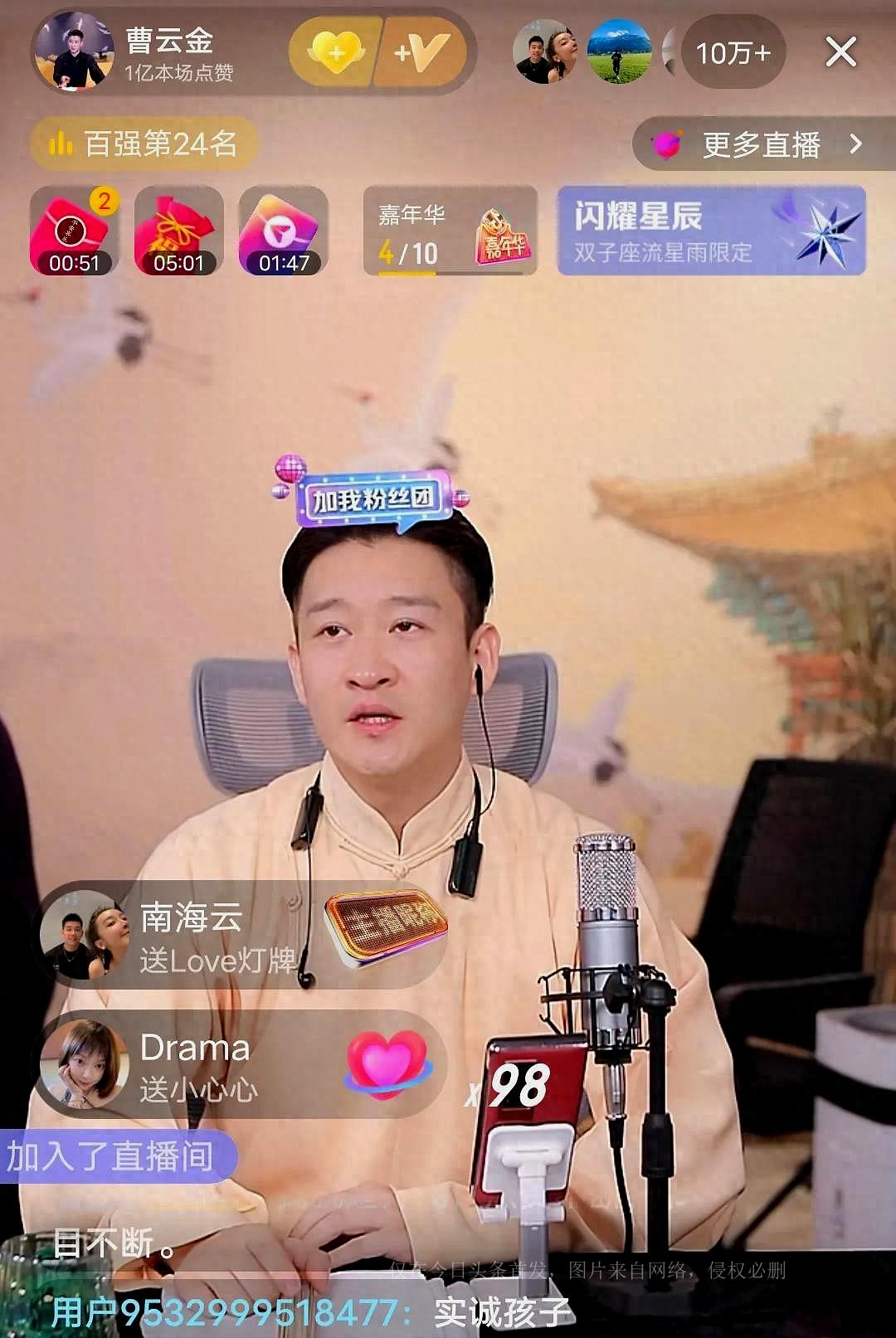Open the first top viewer avatar
Screen dimensions: 896x1338
point(543,52)
